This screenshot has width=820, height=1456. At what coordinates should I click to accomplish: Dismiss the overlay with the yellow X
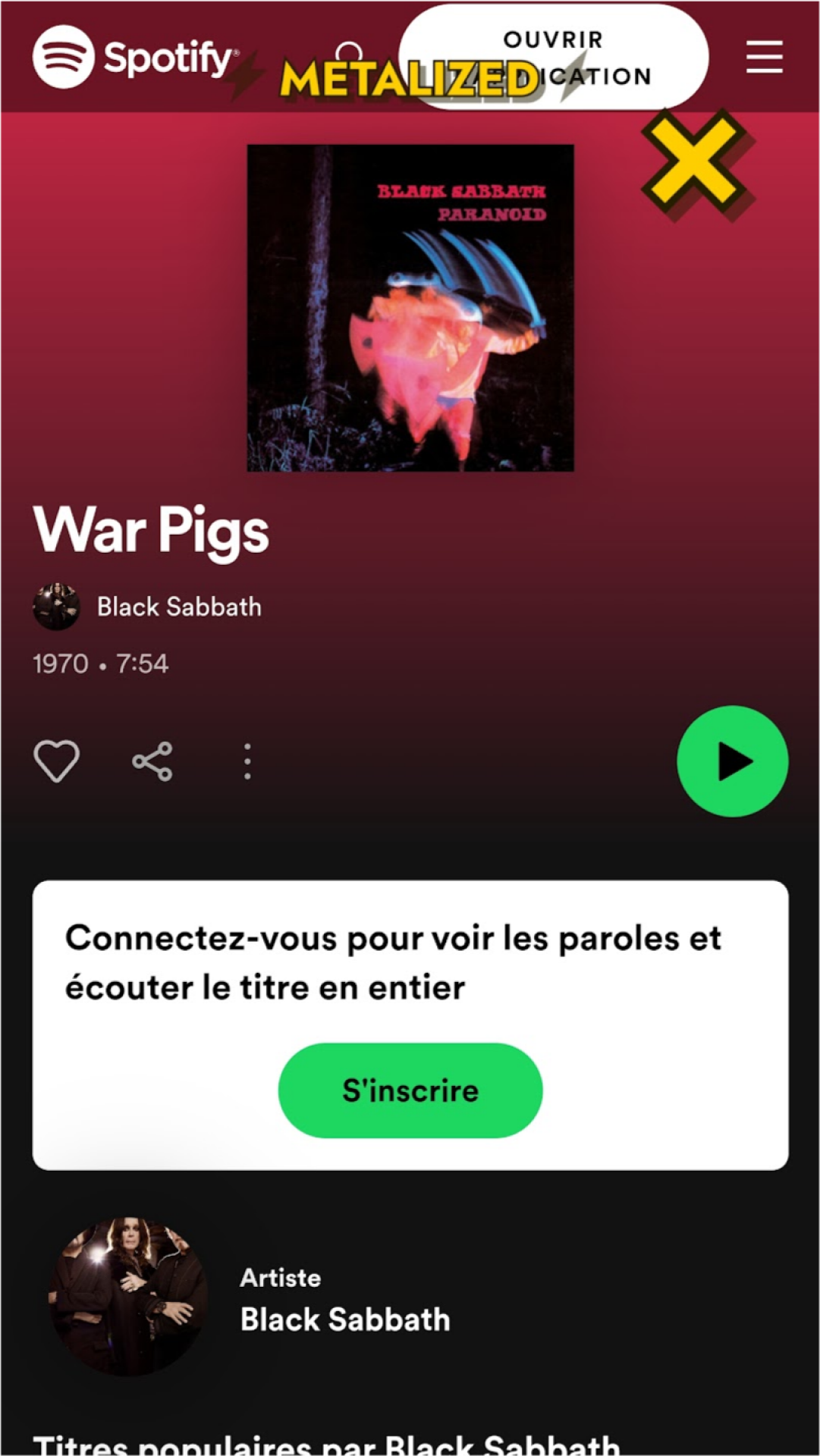[695, 161]
